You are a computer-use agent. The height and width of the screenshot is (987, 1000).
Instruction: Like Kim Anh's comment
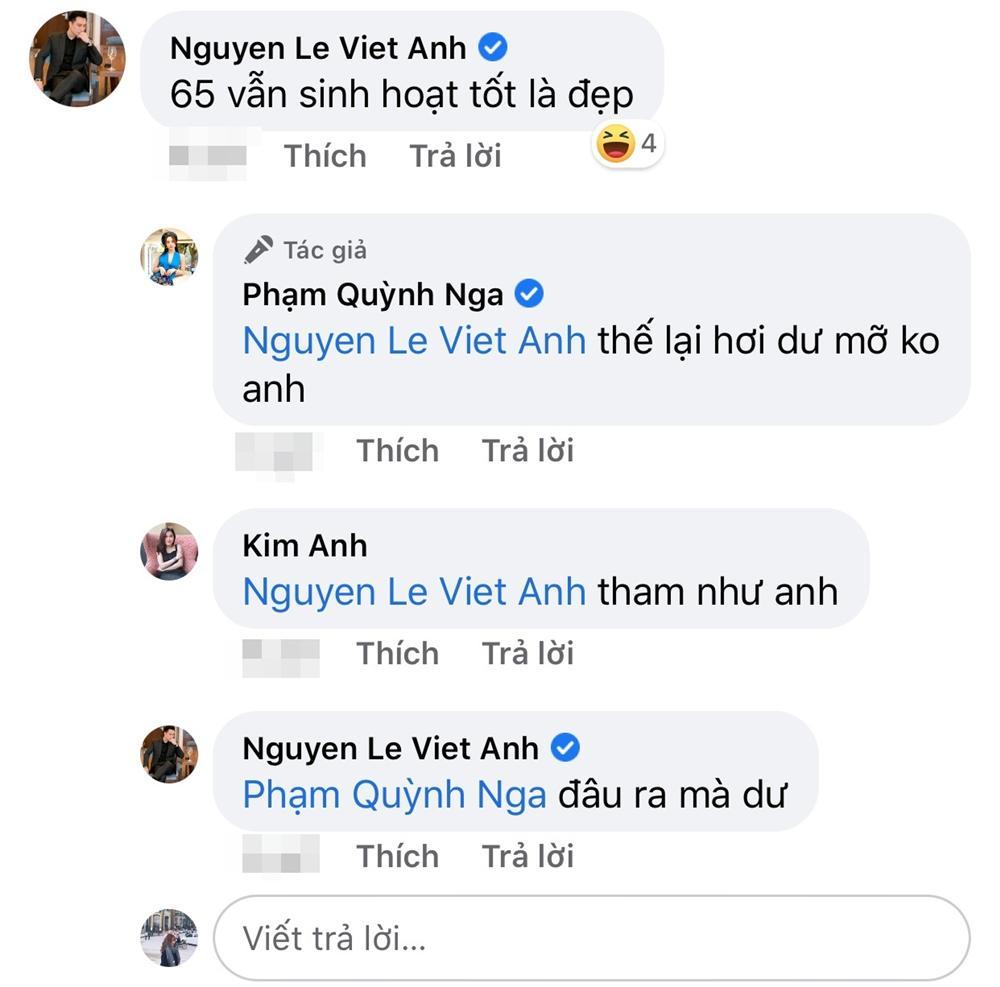pos(398,654)
